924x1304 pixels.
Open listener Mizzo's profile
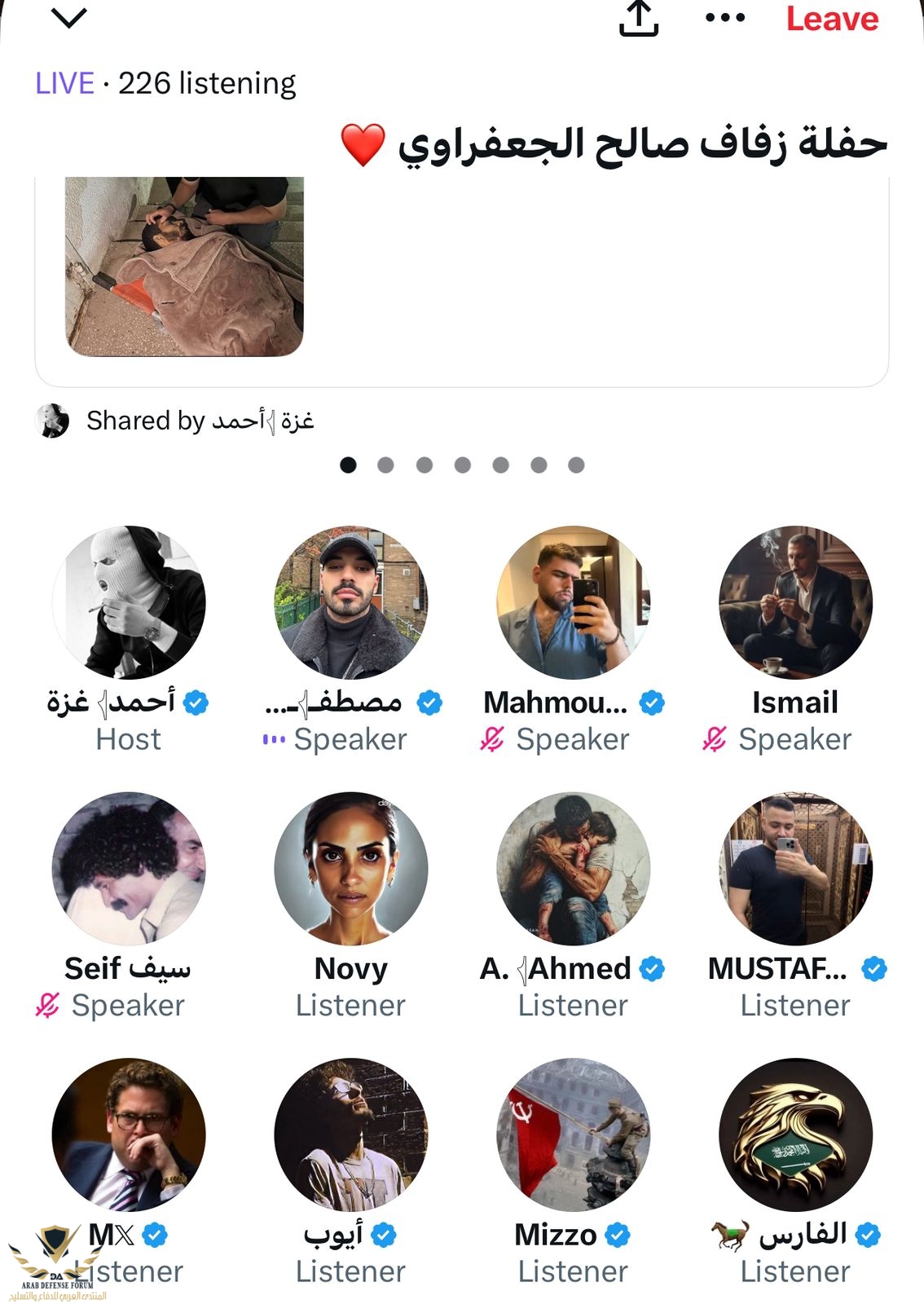coord(574,1134)
